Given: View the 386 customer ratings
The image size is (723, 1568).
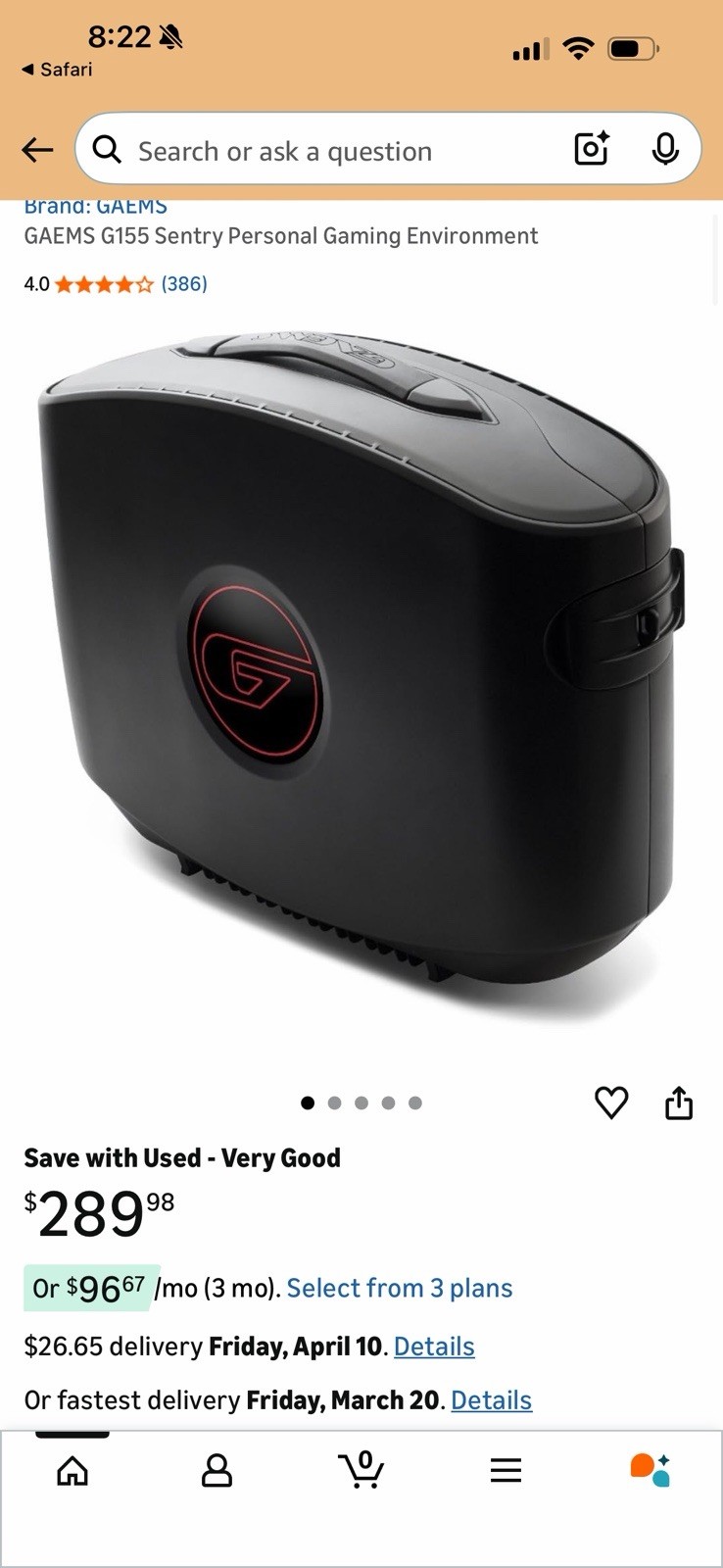Looking at the screenshot, I should [x=184, y=284].
